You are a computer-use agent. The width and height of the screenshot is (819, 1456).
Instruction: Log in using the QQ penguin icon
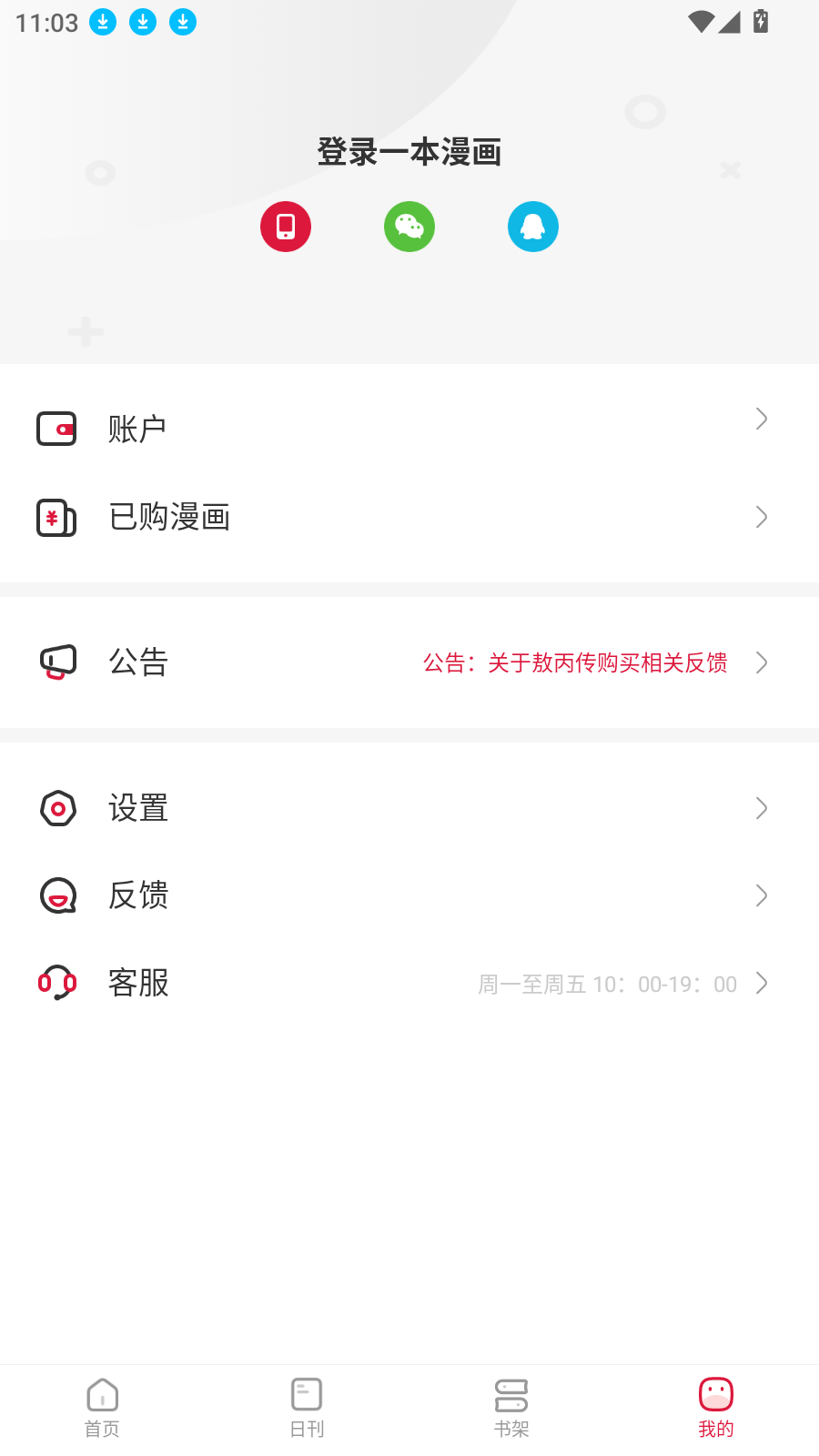[533, 227]
